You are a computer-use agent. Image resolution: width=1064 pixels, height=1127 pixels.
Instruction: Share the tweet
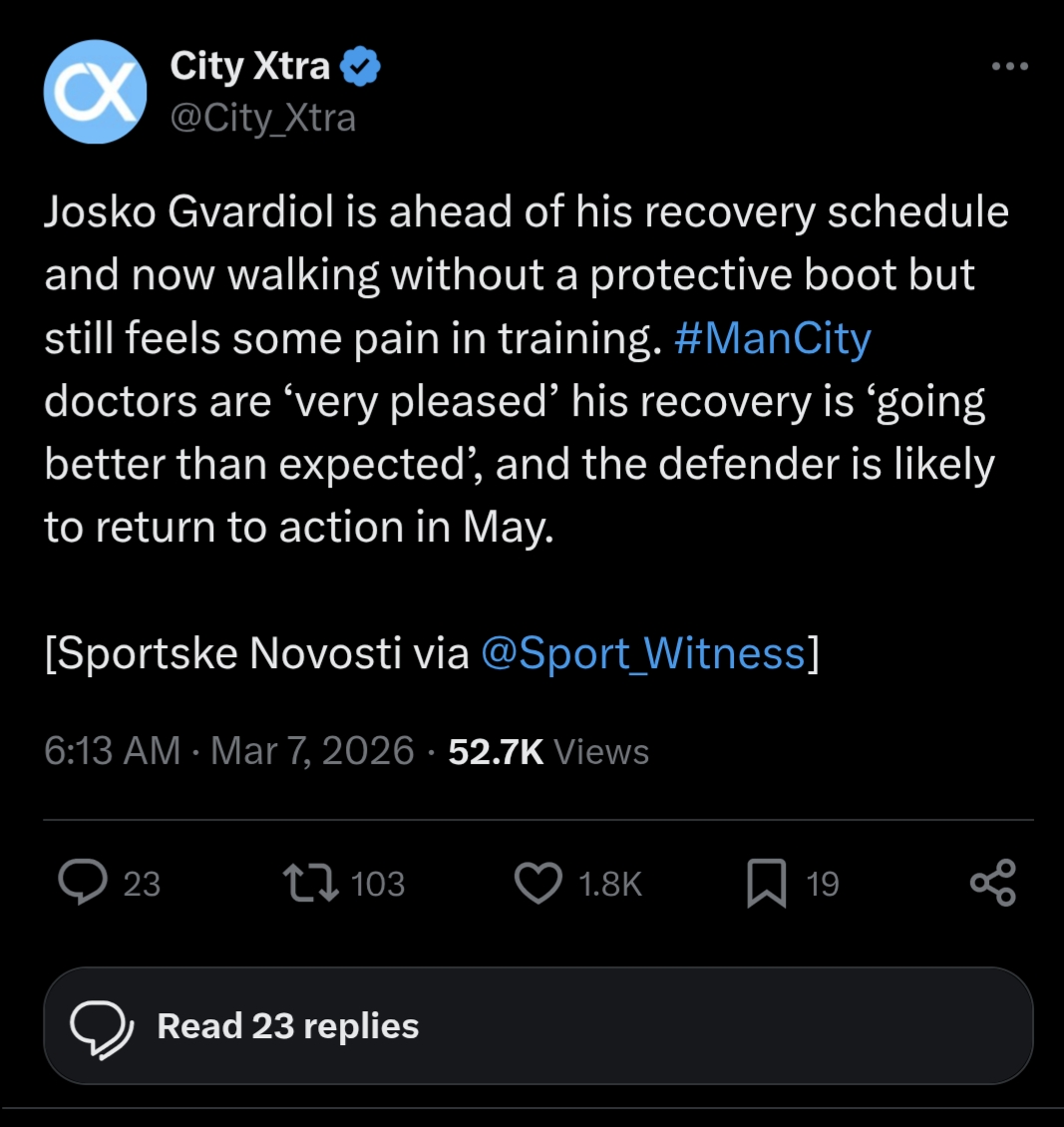(992, 883)
